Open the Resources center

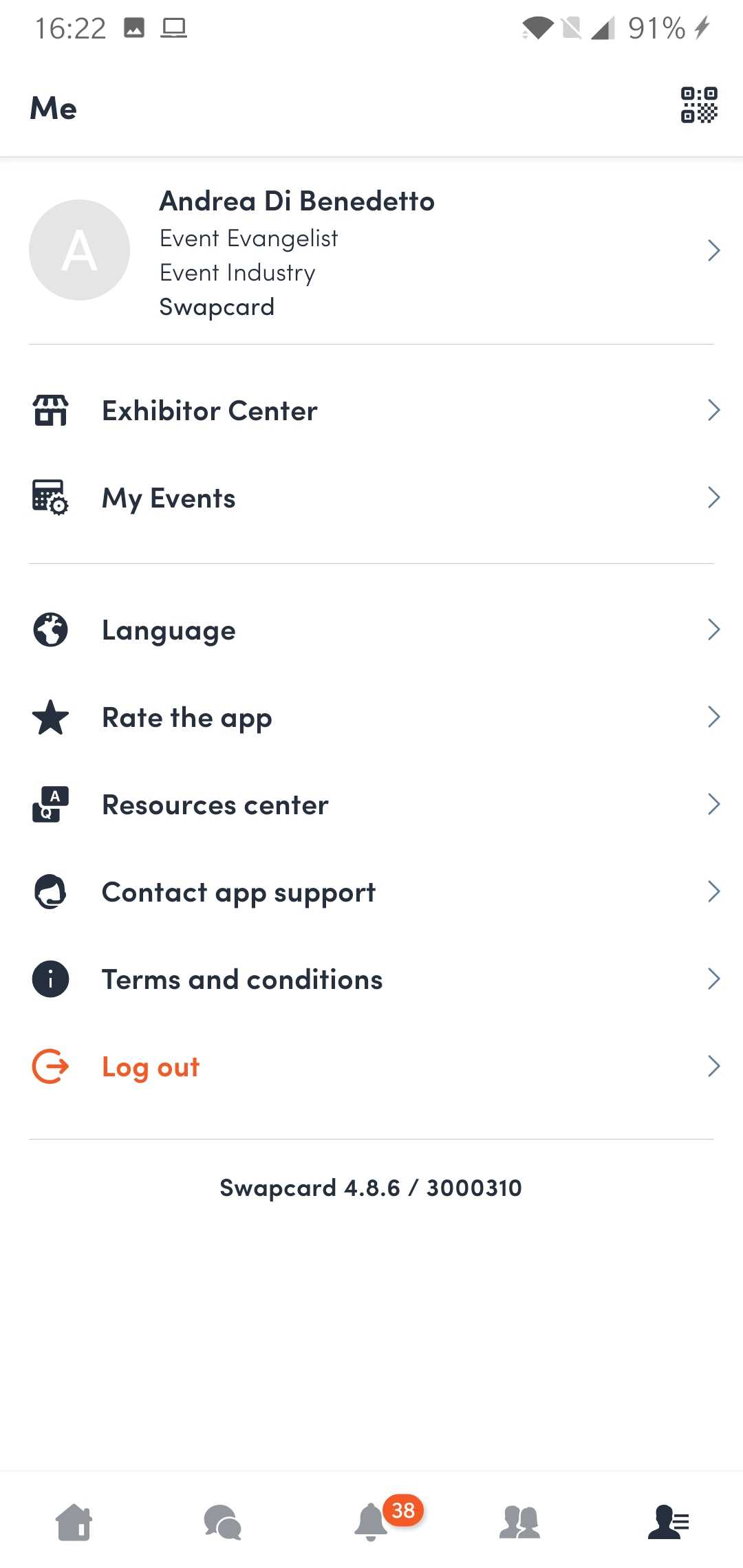[x=371, y=805]
